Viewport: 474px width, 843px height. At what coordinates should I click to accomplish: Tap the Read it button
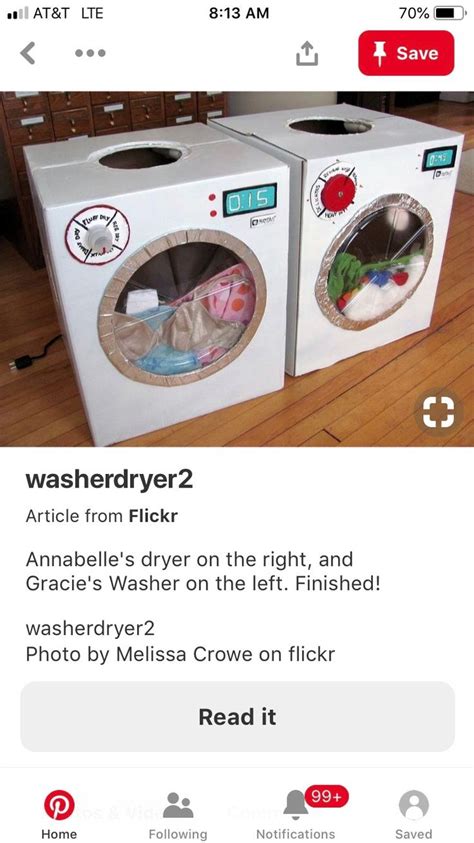pos(238,717)
